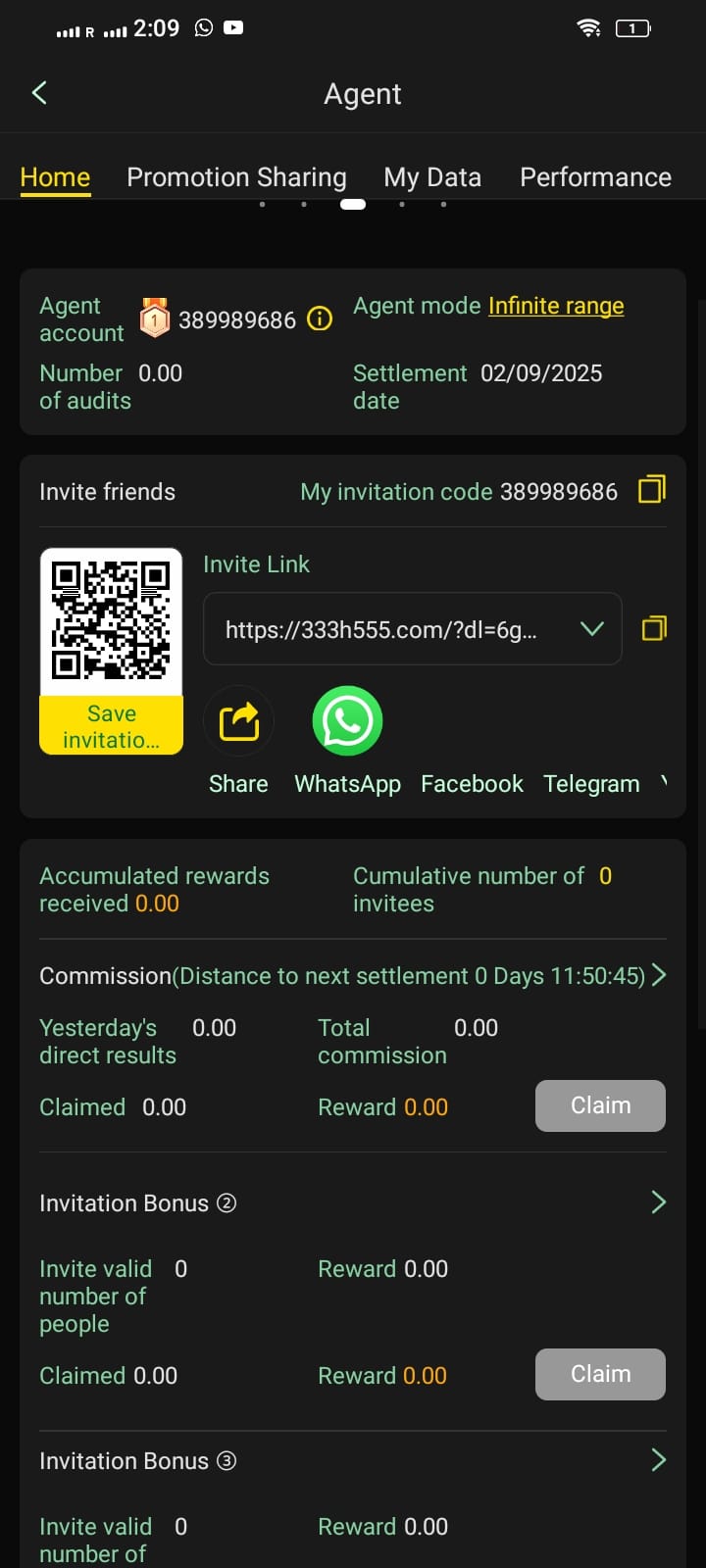The height and width of the screenshot is (1568, 706).
Task: Save invitation QR code
Action: (111, 726)
